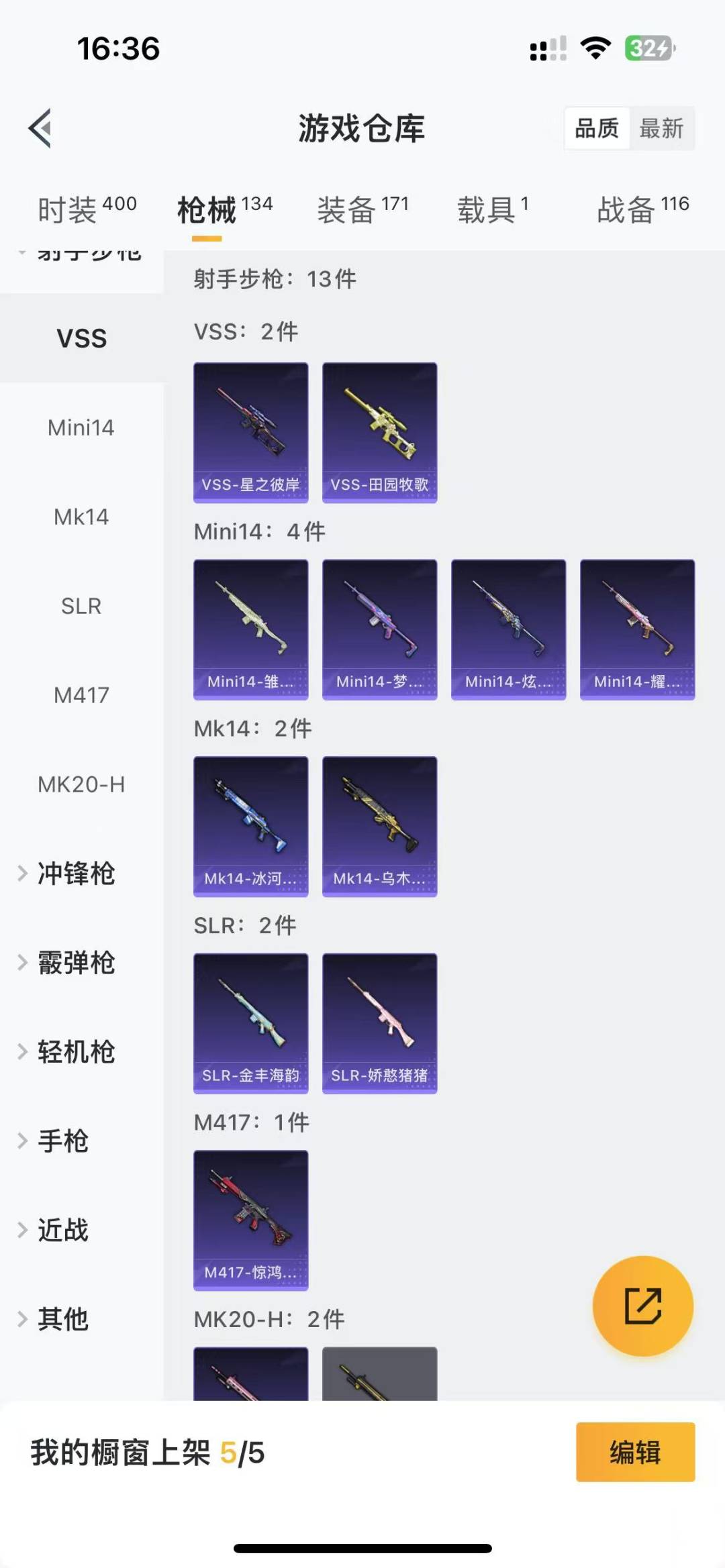Viewport: 725px width, 1568px height.
Task: Open the 战备 tab
Action: tap(642, 210)
